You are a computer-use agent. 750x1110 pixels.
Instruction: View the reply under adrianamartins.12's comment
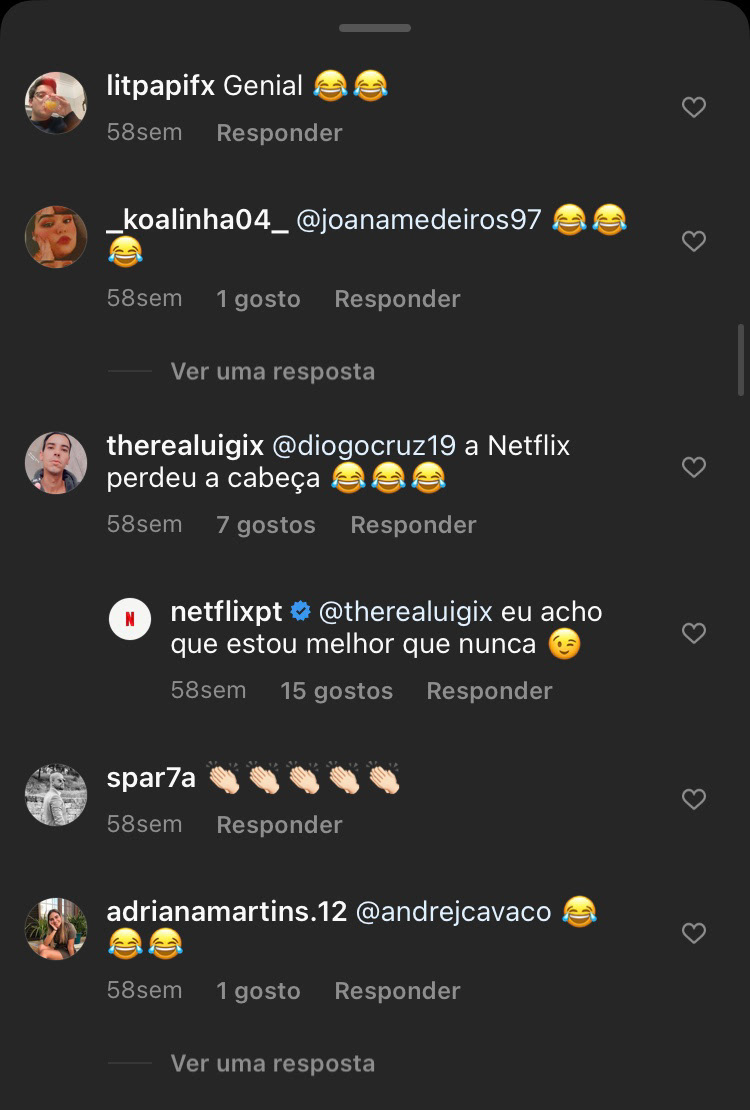click(272, 1063)
